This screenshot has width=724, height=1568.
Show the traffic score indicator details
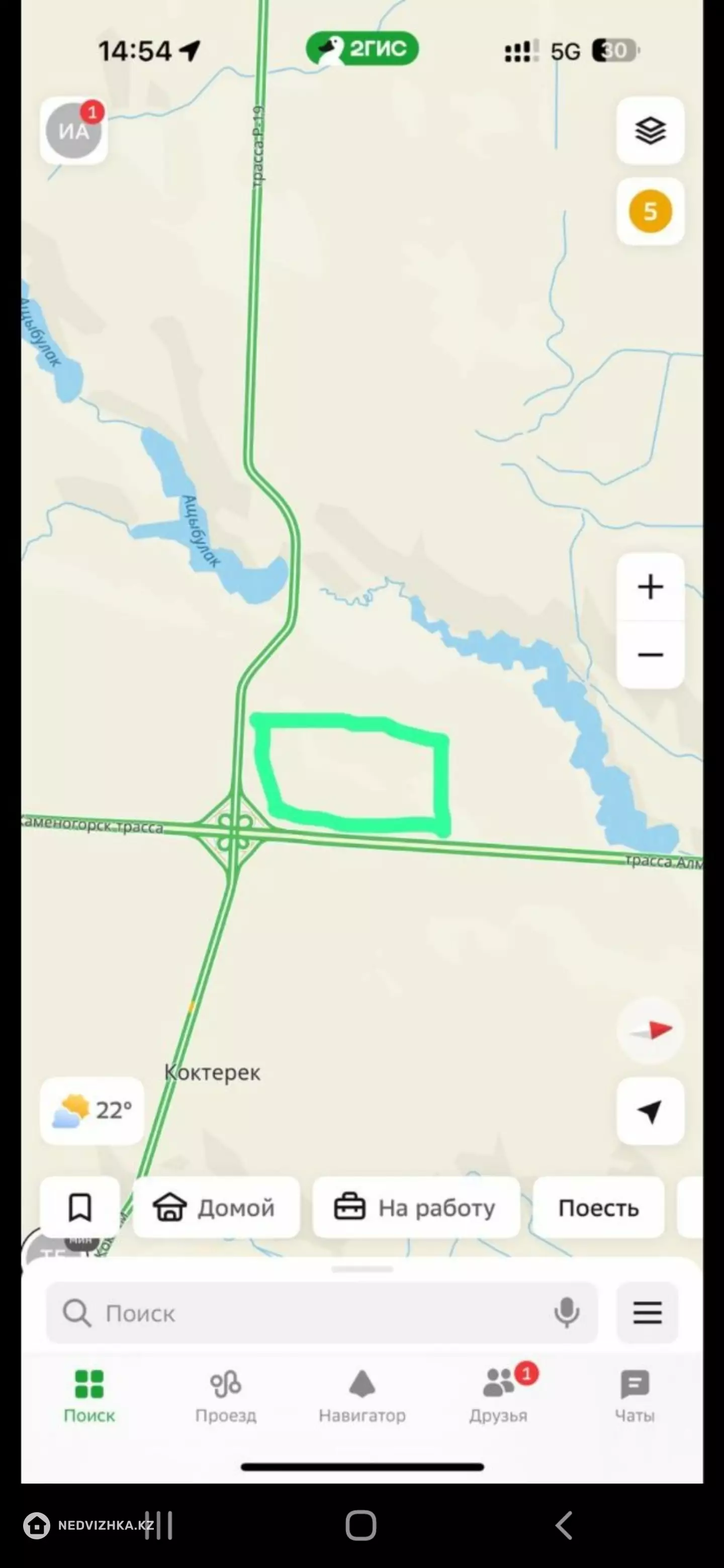click(x=650, y=212)
